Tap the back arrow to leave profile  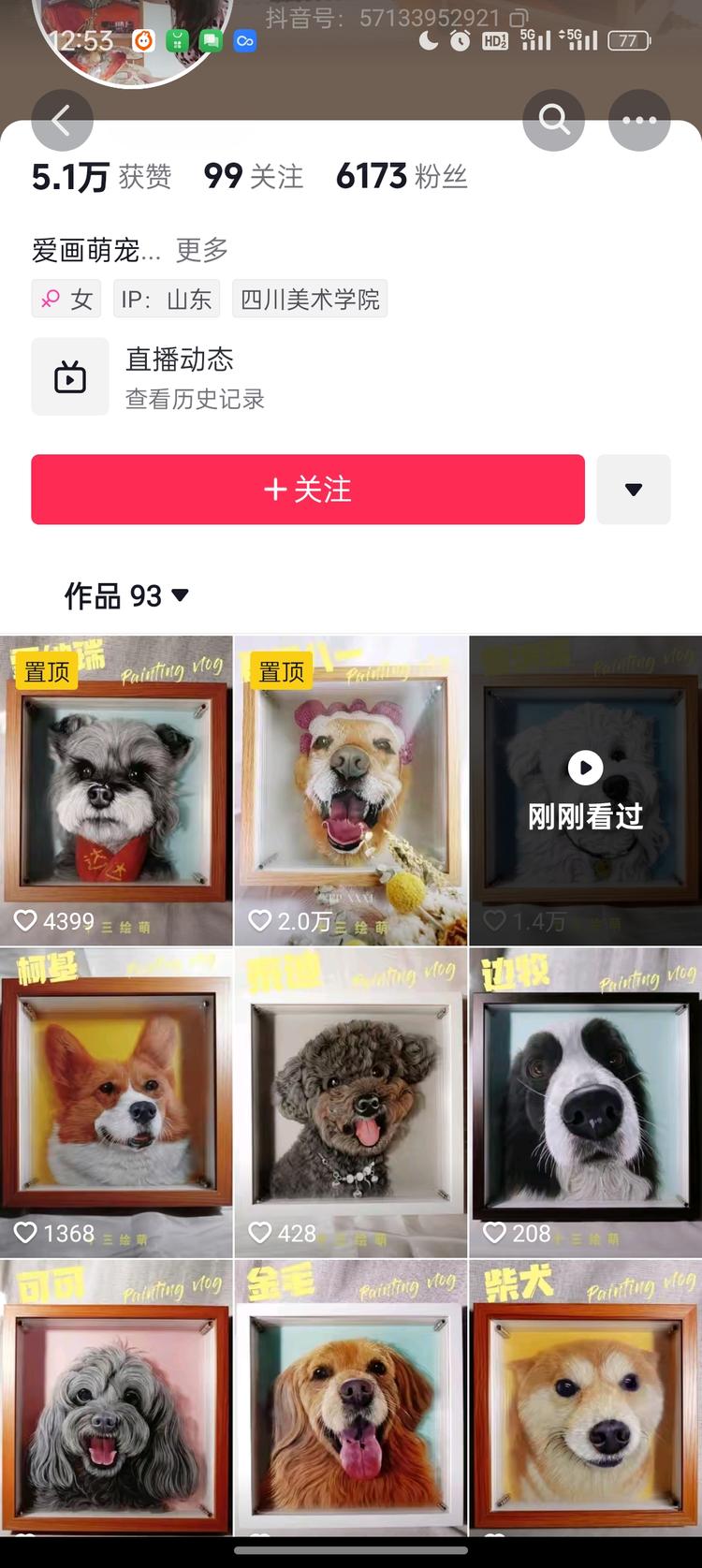(x=62, y=120)
